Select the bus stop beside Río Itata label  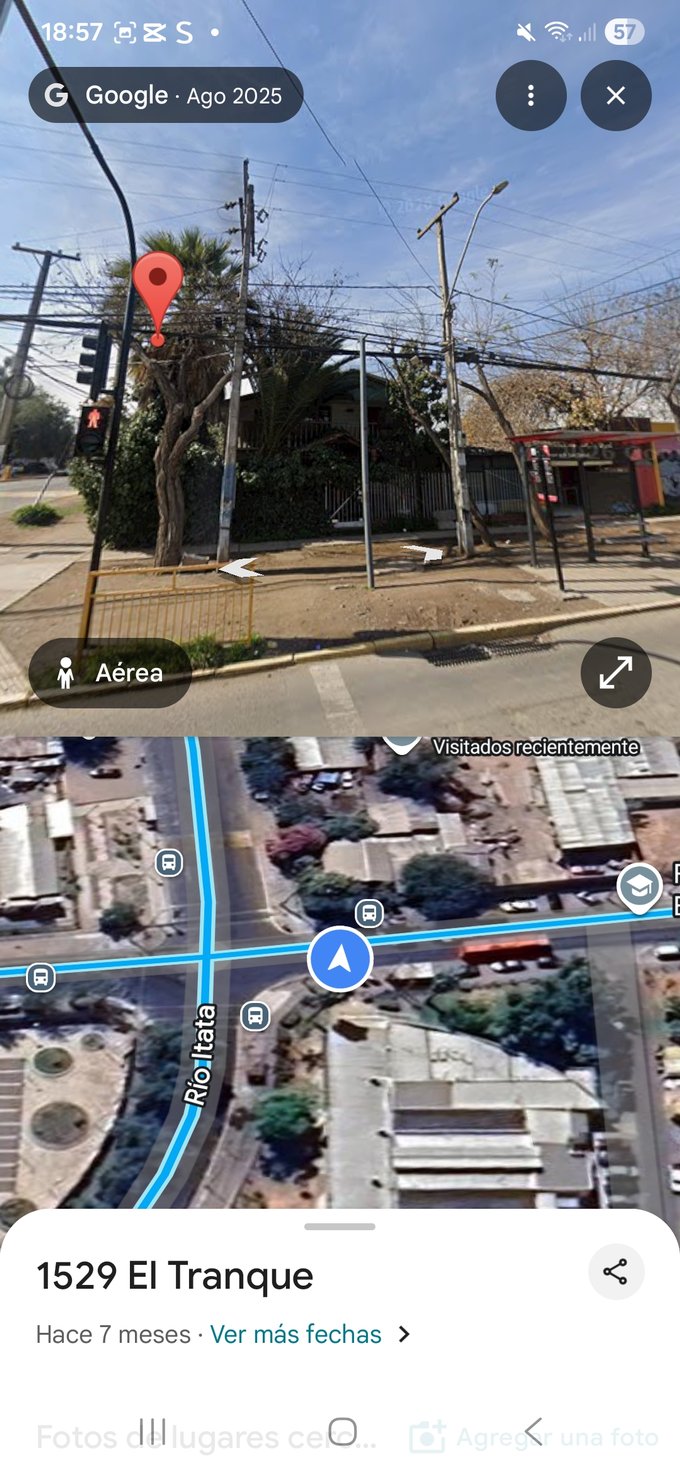255,1017
